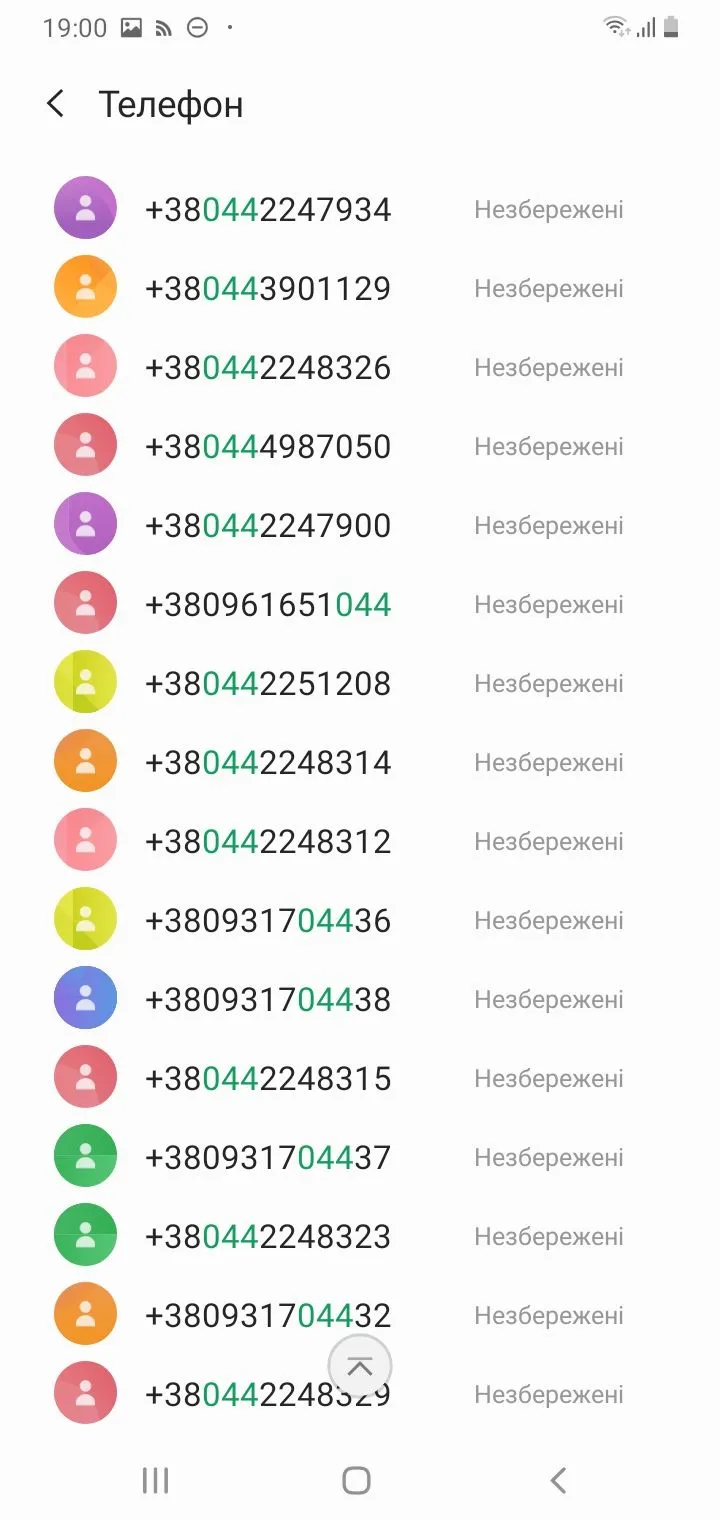Viewport: 720px width, 1520px height.
Task: Open recent apps from the navigation bar
Action: pos(155,1480)
